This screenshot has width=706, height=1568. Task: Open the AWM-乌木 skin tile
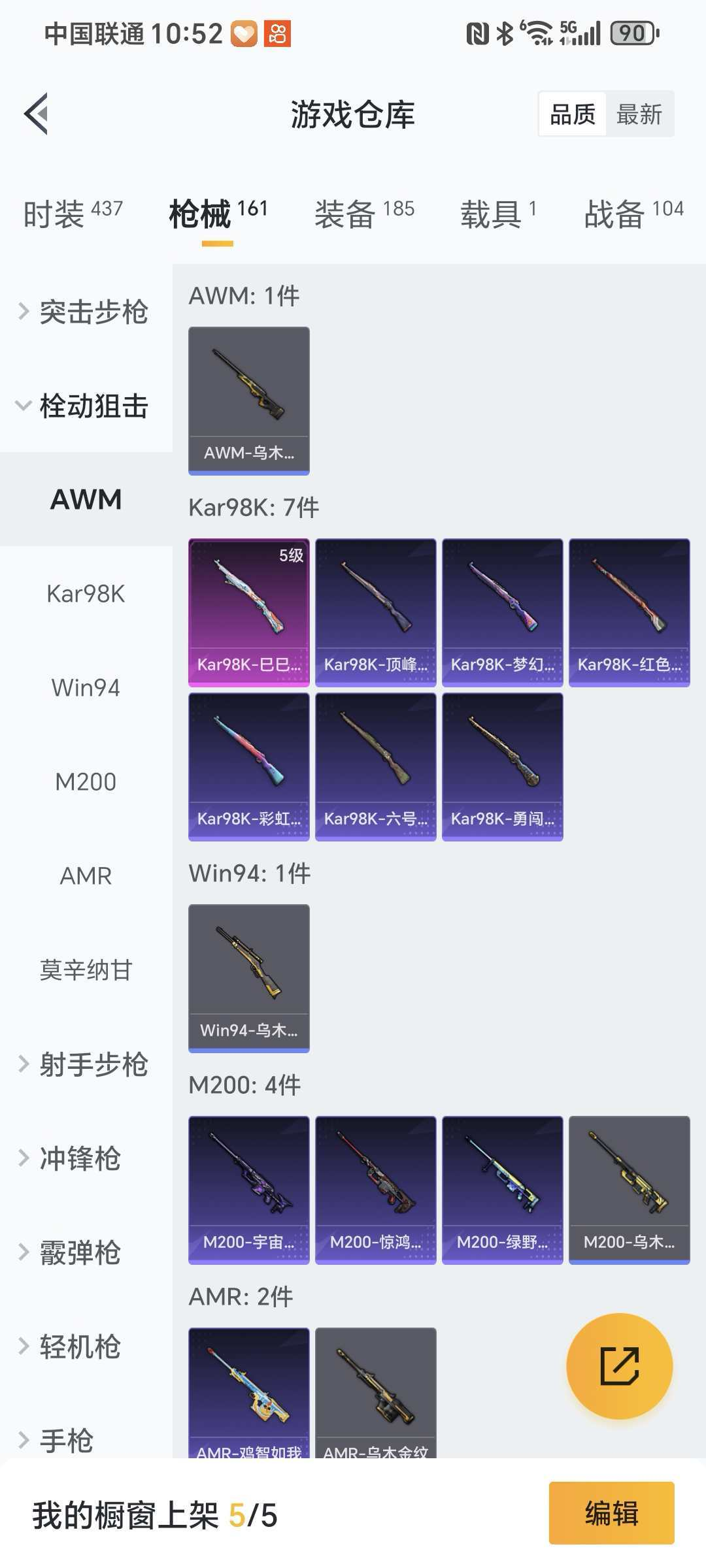(248, 400)
